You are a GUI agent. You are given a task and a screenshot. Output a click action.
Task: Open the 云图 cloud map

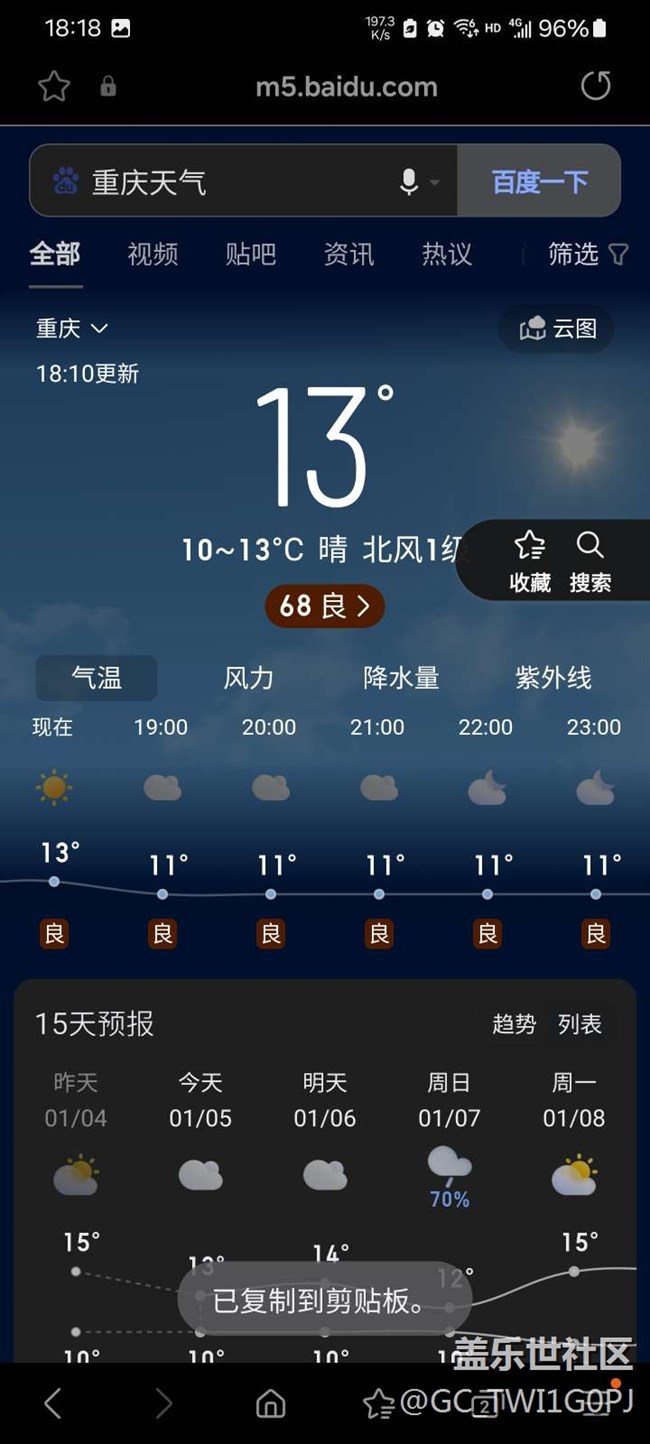(558, 328)
